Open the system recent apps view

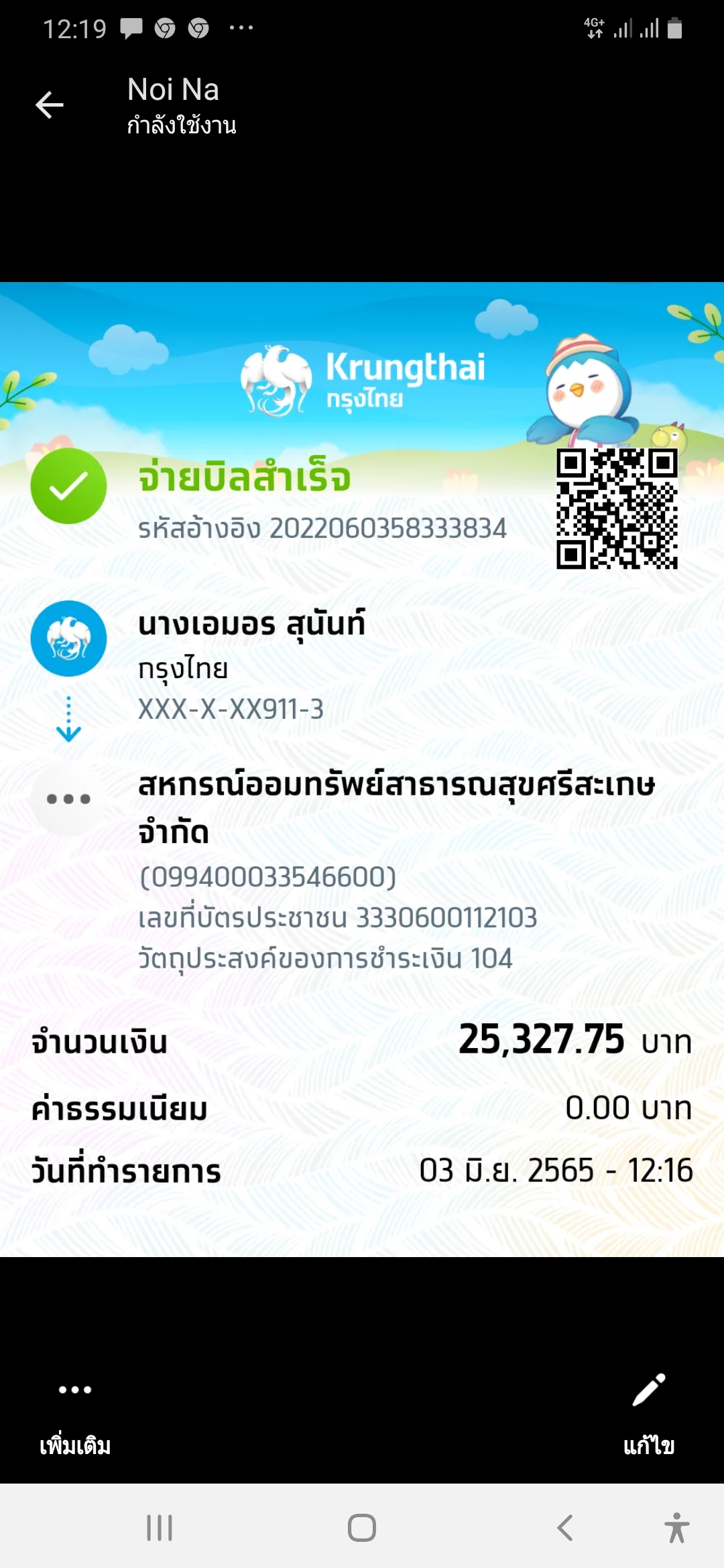(x=160, y=1528)
